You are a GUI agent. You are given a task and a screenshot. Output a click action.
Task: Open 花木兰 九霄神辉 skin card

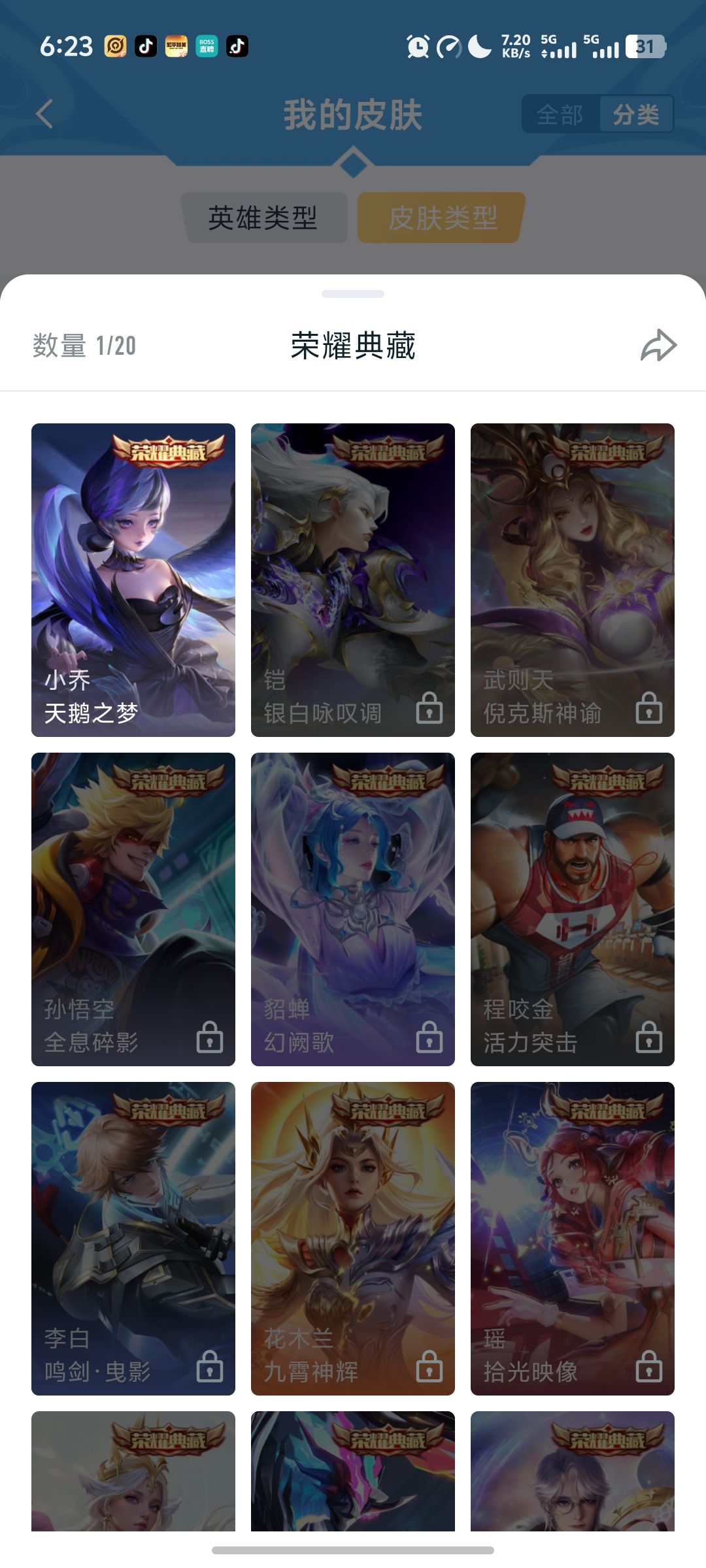pos(353,1239)
